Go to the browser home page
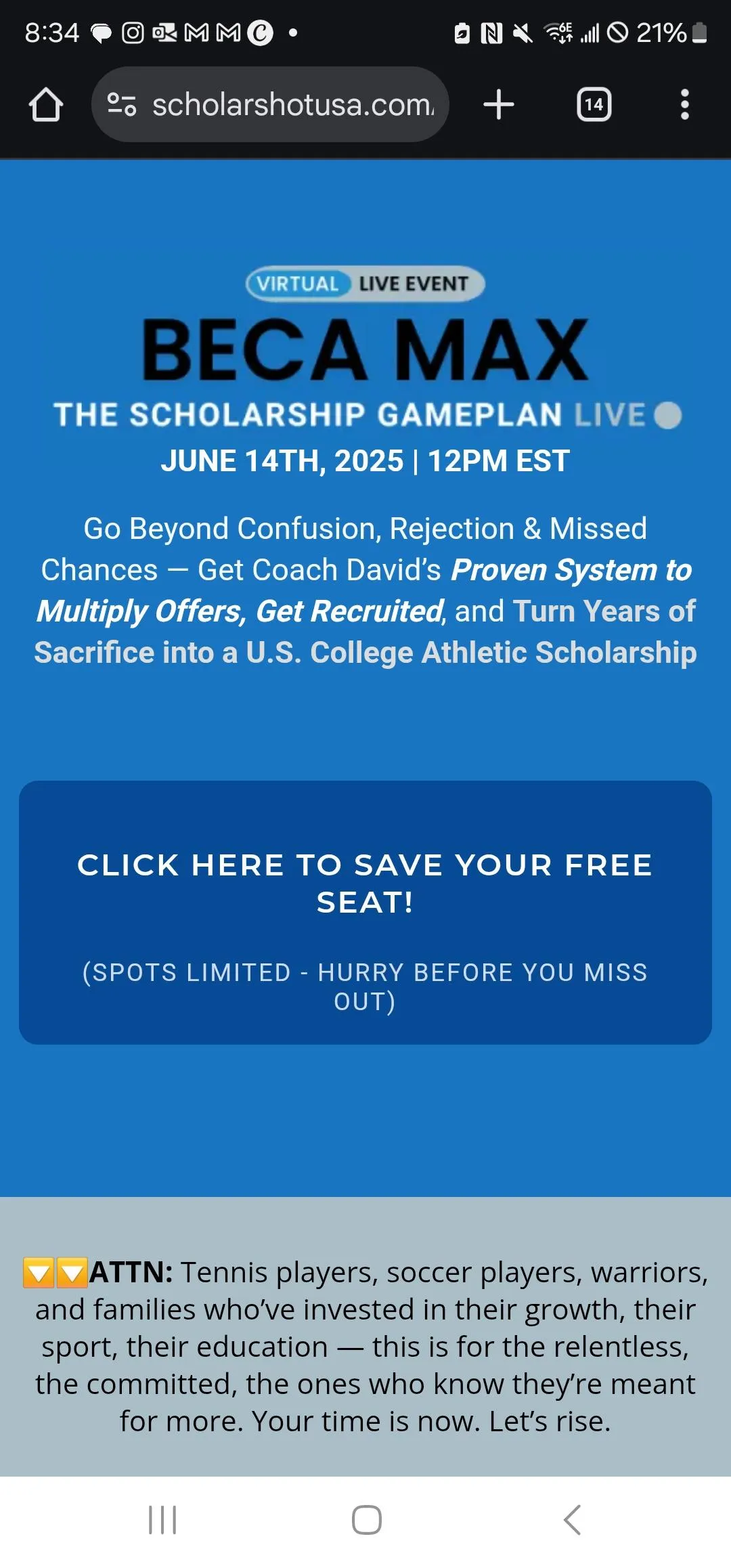 coord(46,104)
